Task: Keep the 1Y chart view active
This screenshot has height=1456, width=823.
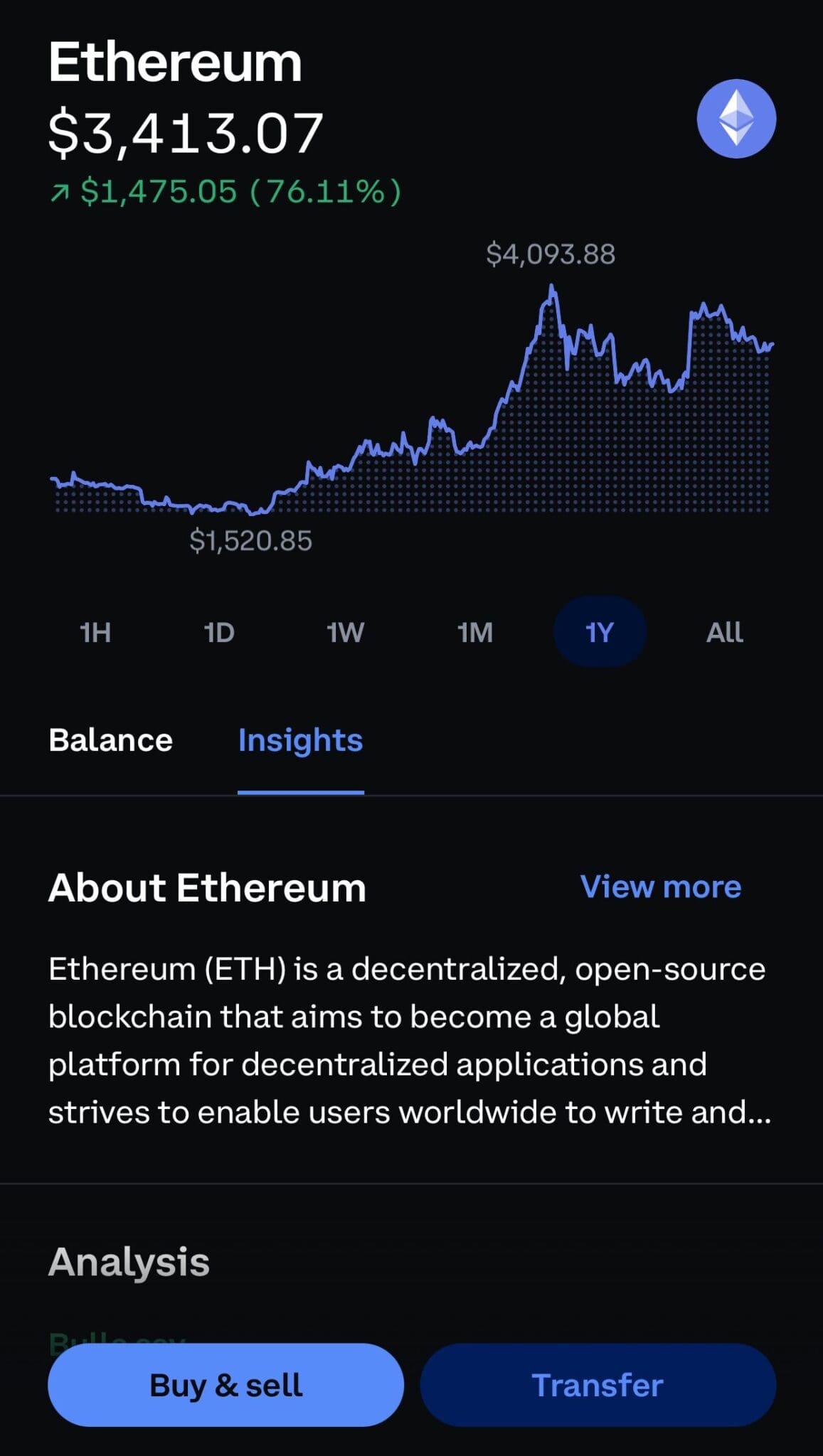Action: pyautogui.click(x=599, y=631)
